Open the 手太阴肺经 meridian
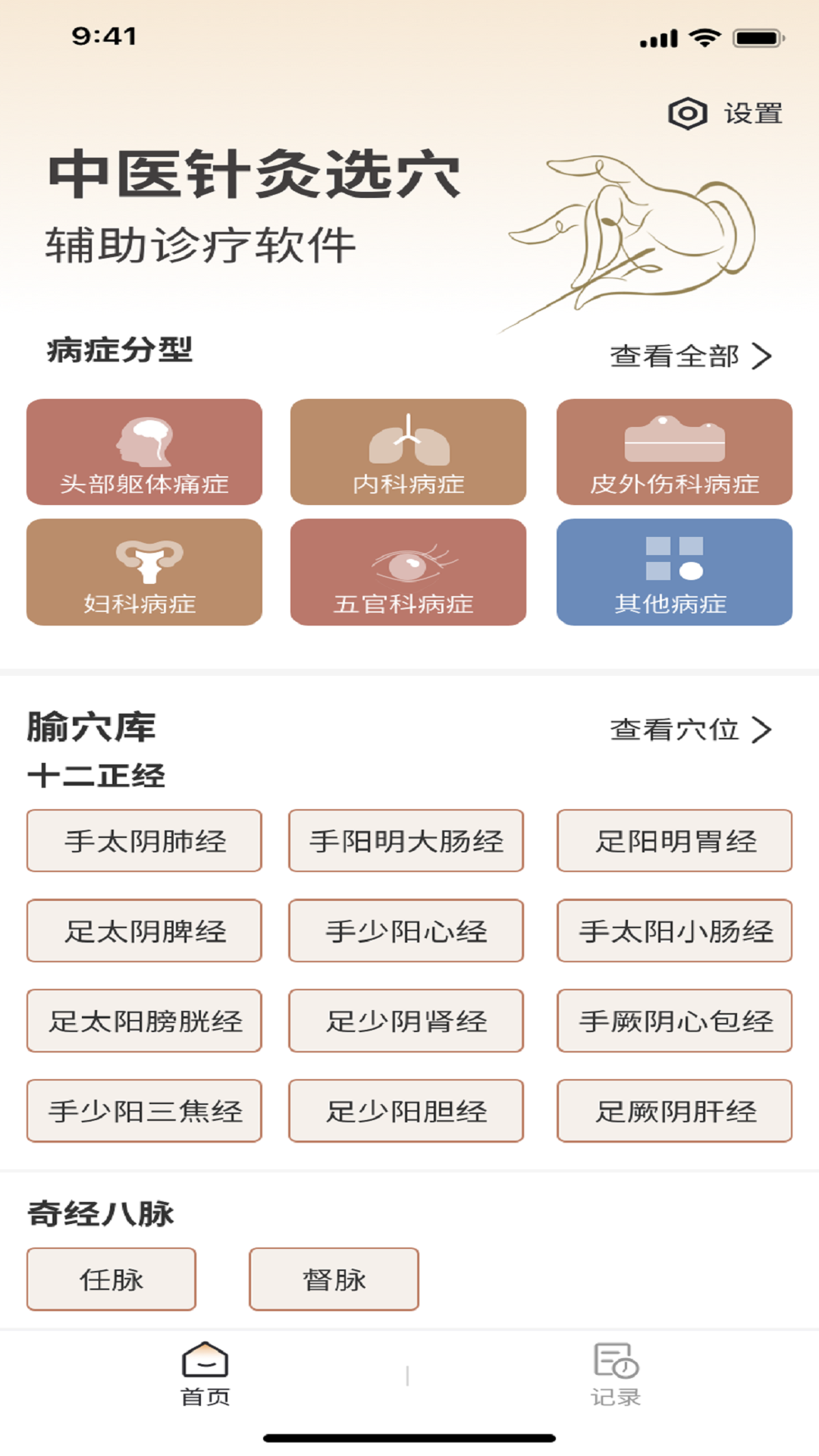The width and height of the screenshot is (819, 1456). [144, 840]
